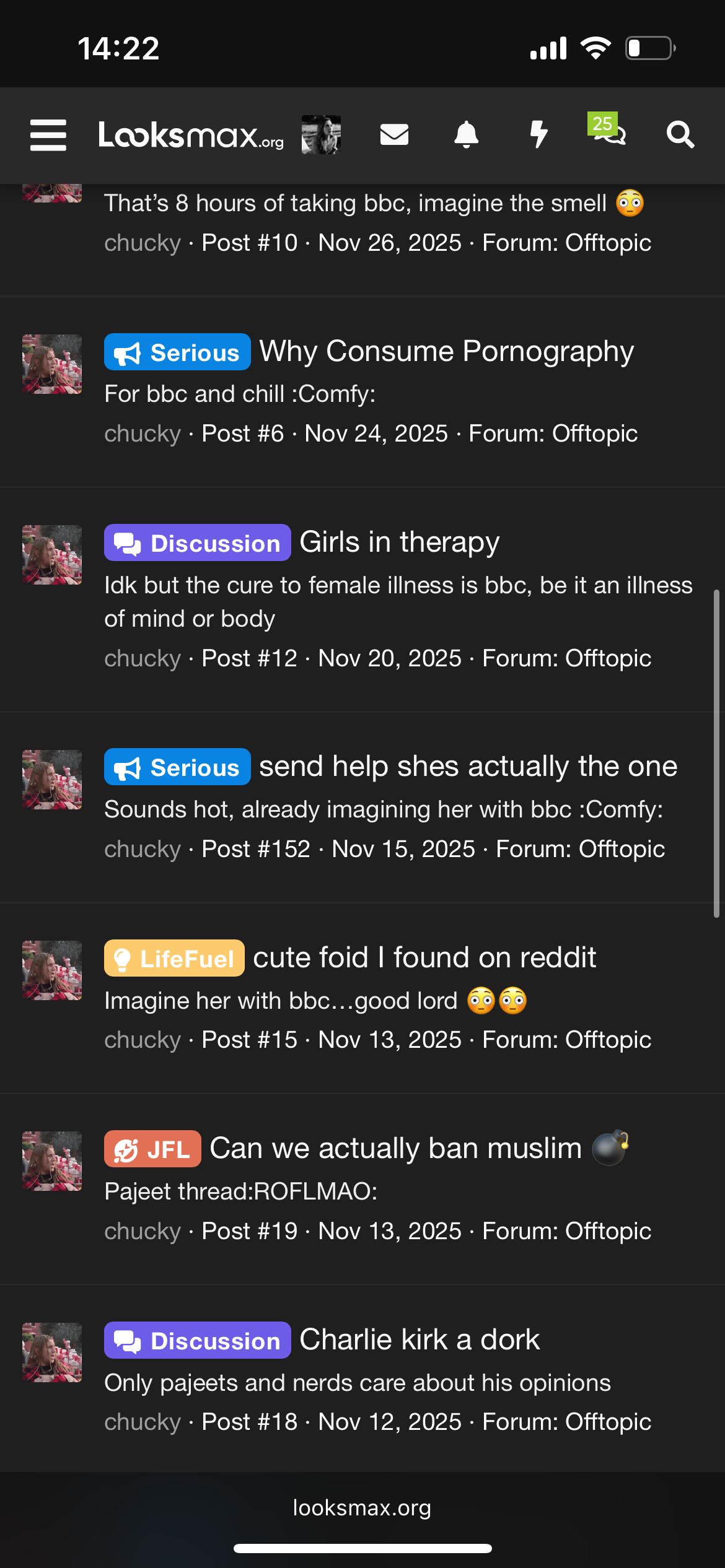This screenshot has width=725, height=1568.
Task: Select the LifeFuel prefix tag
Action: [174, 959]
